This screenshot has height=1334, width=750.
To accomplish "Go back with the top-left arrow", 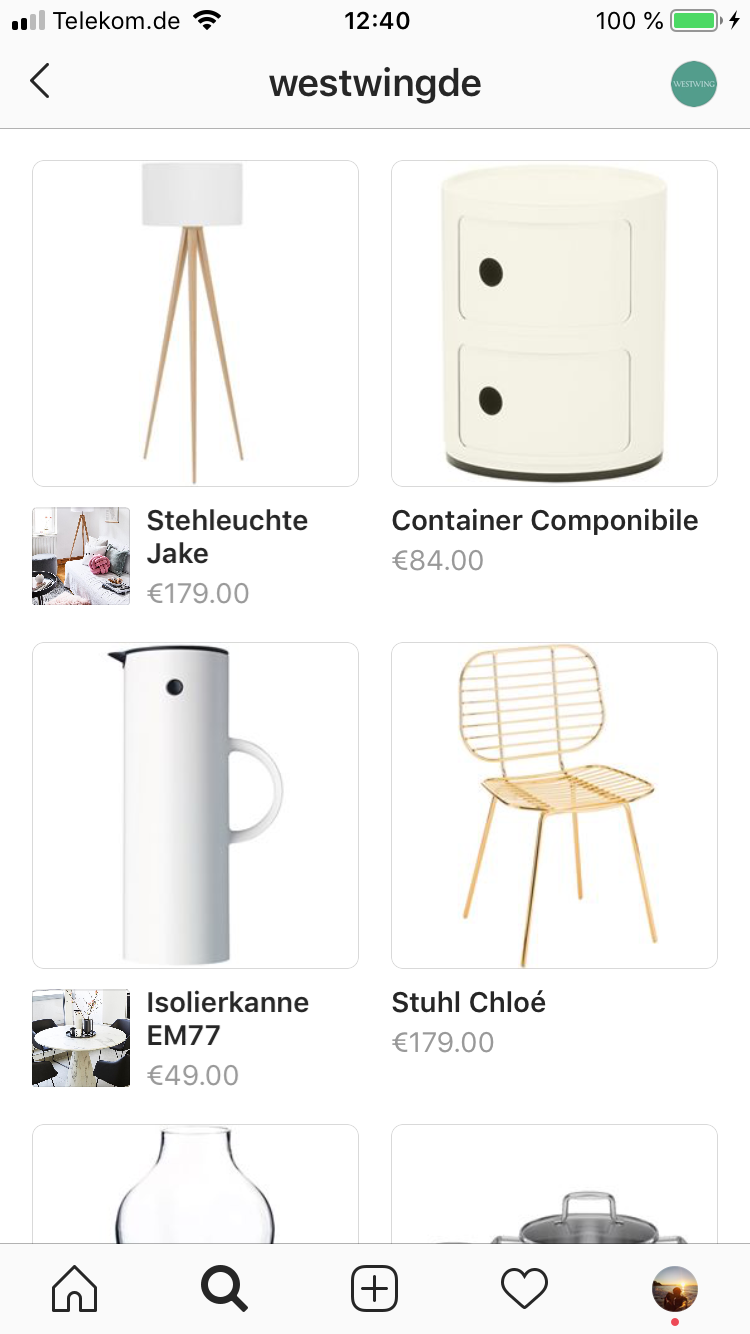I will coord(40,81).
